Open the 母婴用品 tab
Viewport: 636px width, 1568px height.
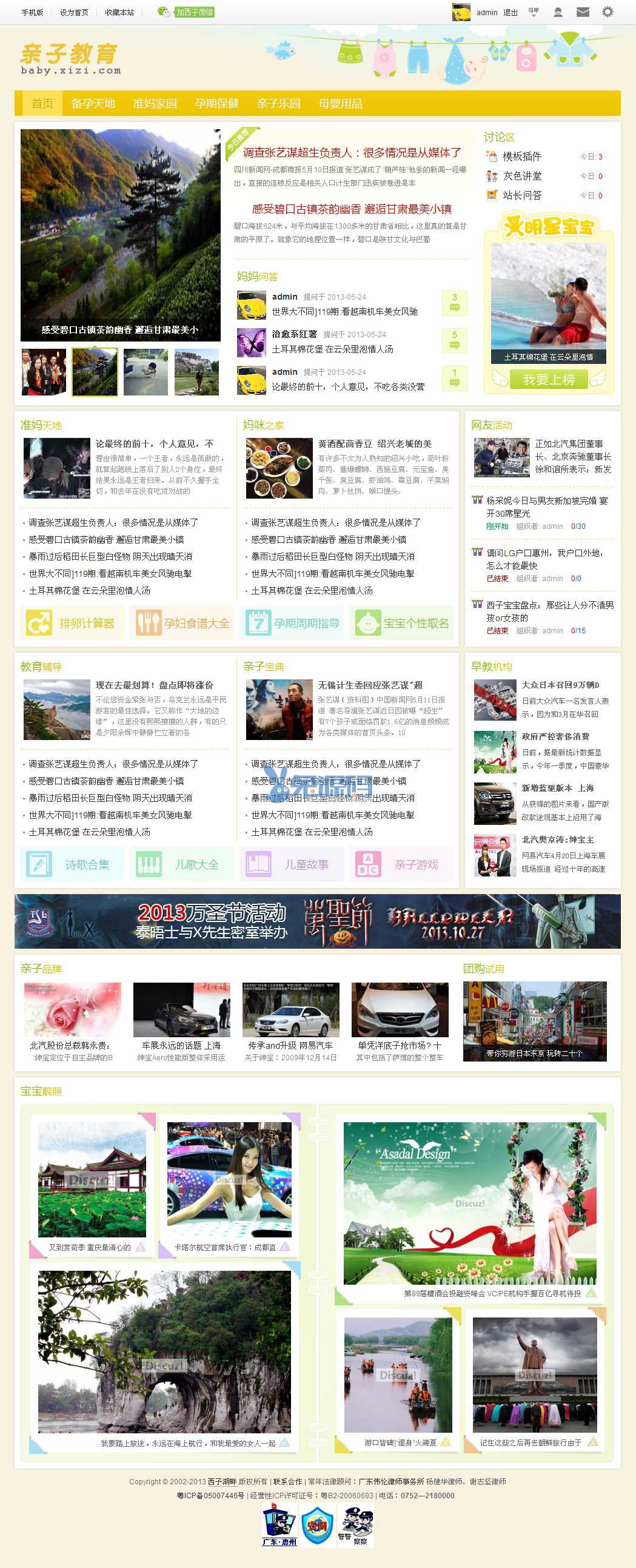(x=340, y=104)
